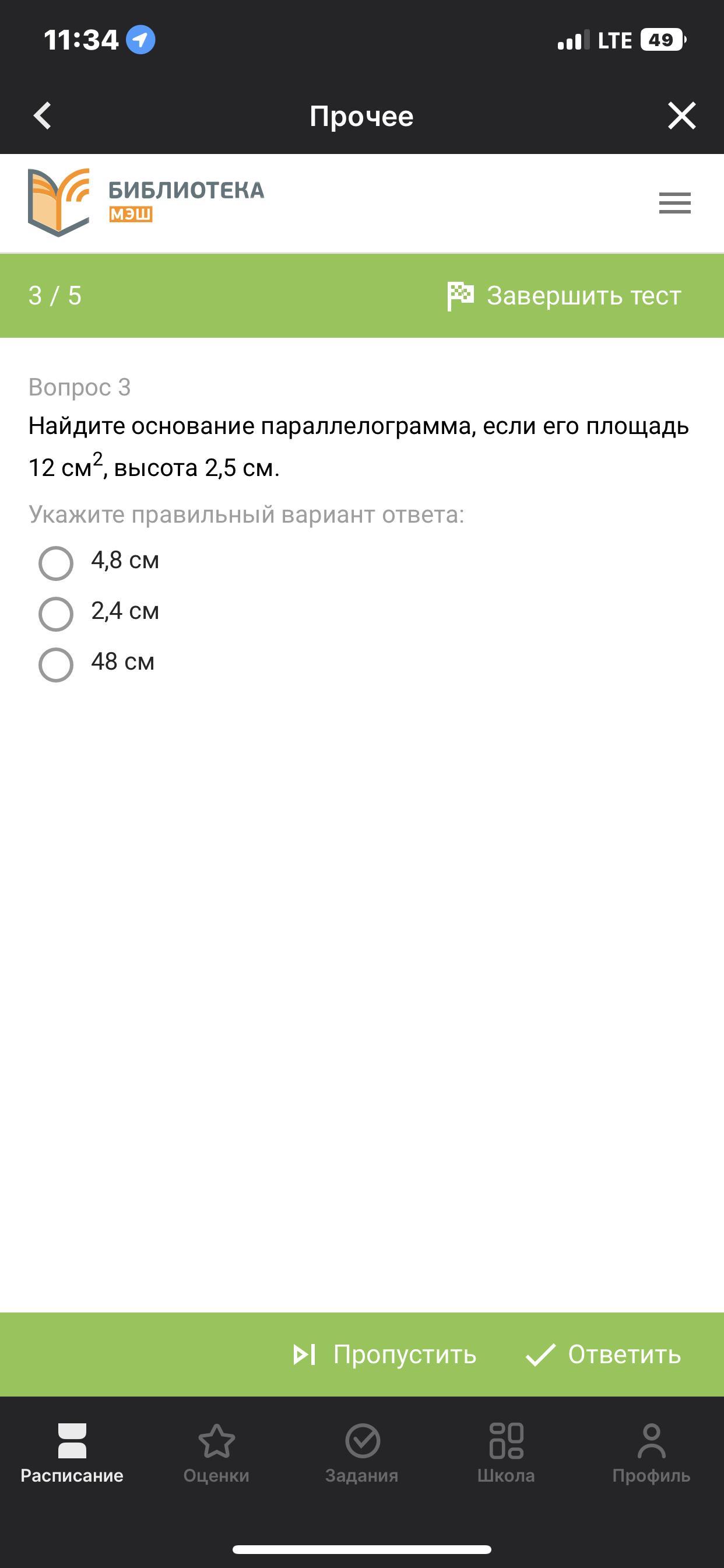Switch to the Расписание tab

pyautogui.click(x=72, y=1454)
